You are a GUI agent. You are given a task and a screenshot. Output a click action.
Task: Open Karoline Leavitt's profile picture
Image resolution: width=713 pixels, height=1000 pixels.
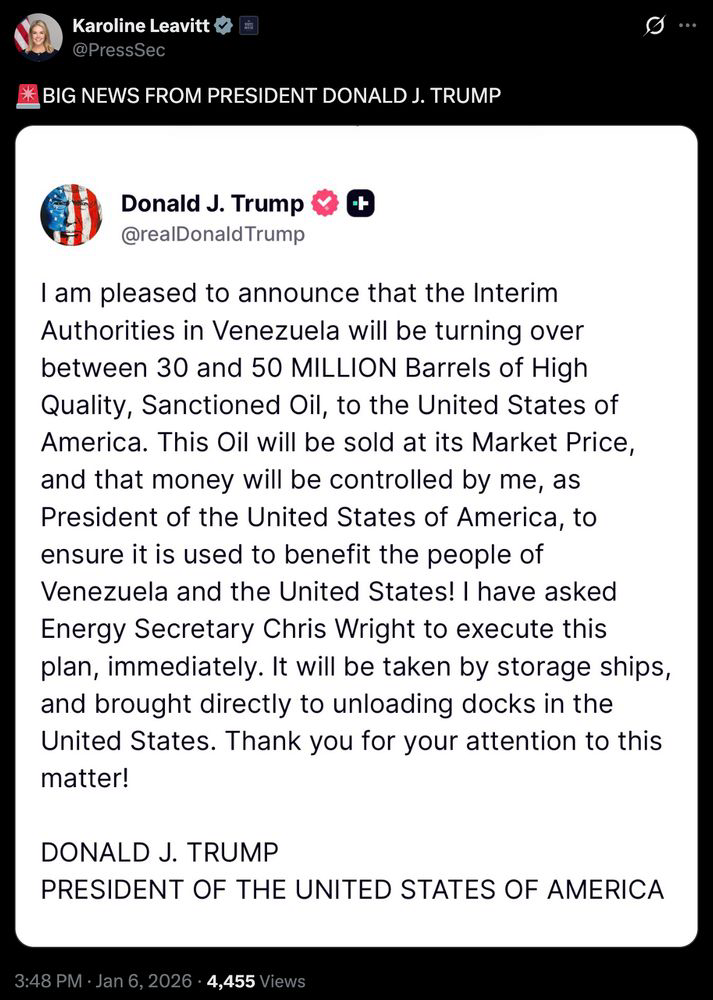[x=38, y=37]
